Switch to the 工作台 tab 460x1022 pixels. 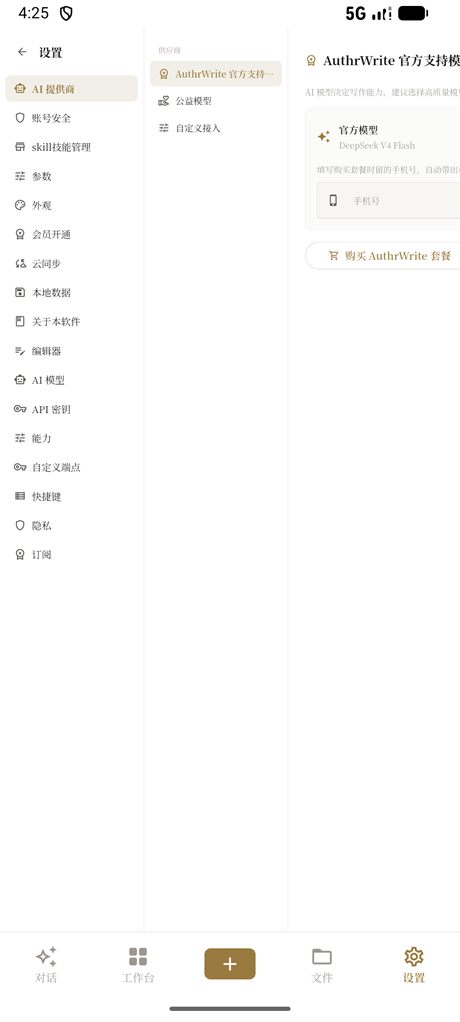(138, 965)
